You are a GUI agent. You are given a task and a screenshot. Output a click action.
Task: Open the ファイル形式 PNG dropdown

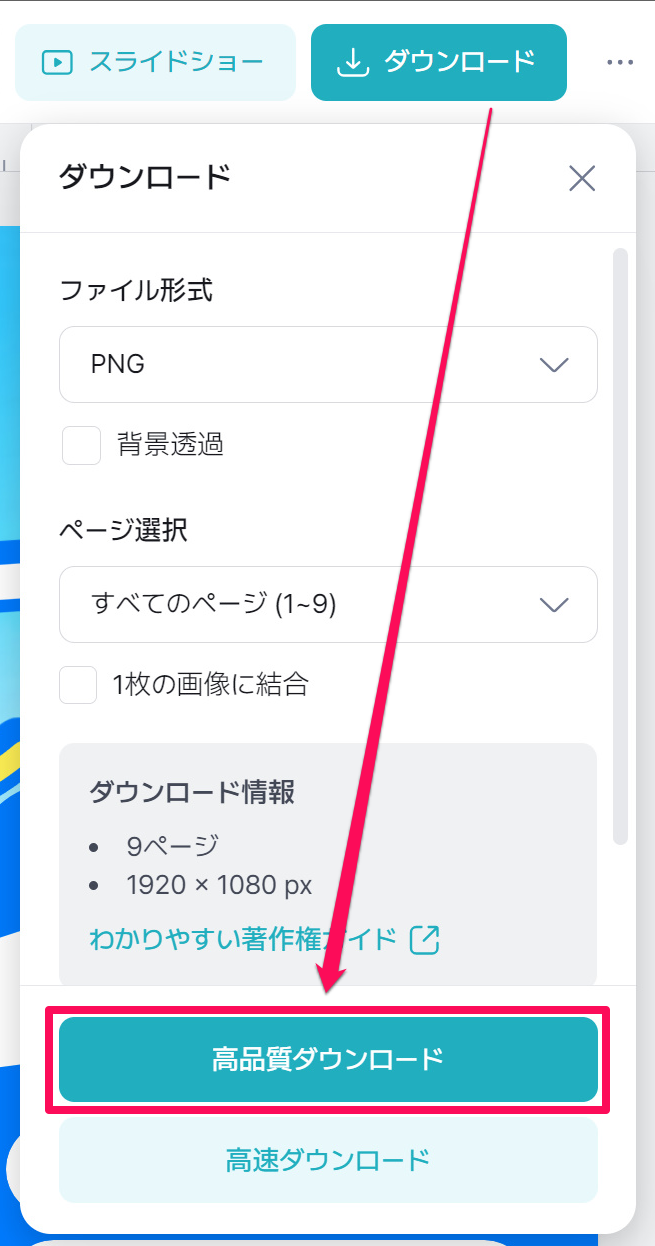point(328,364)
